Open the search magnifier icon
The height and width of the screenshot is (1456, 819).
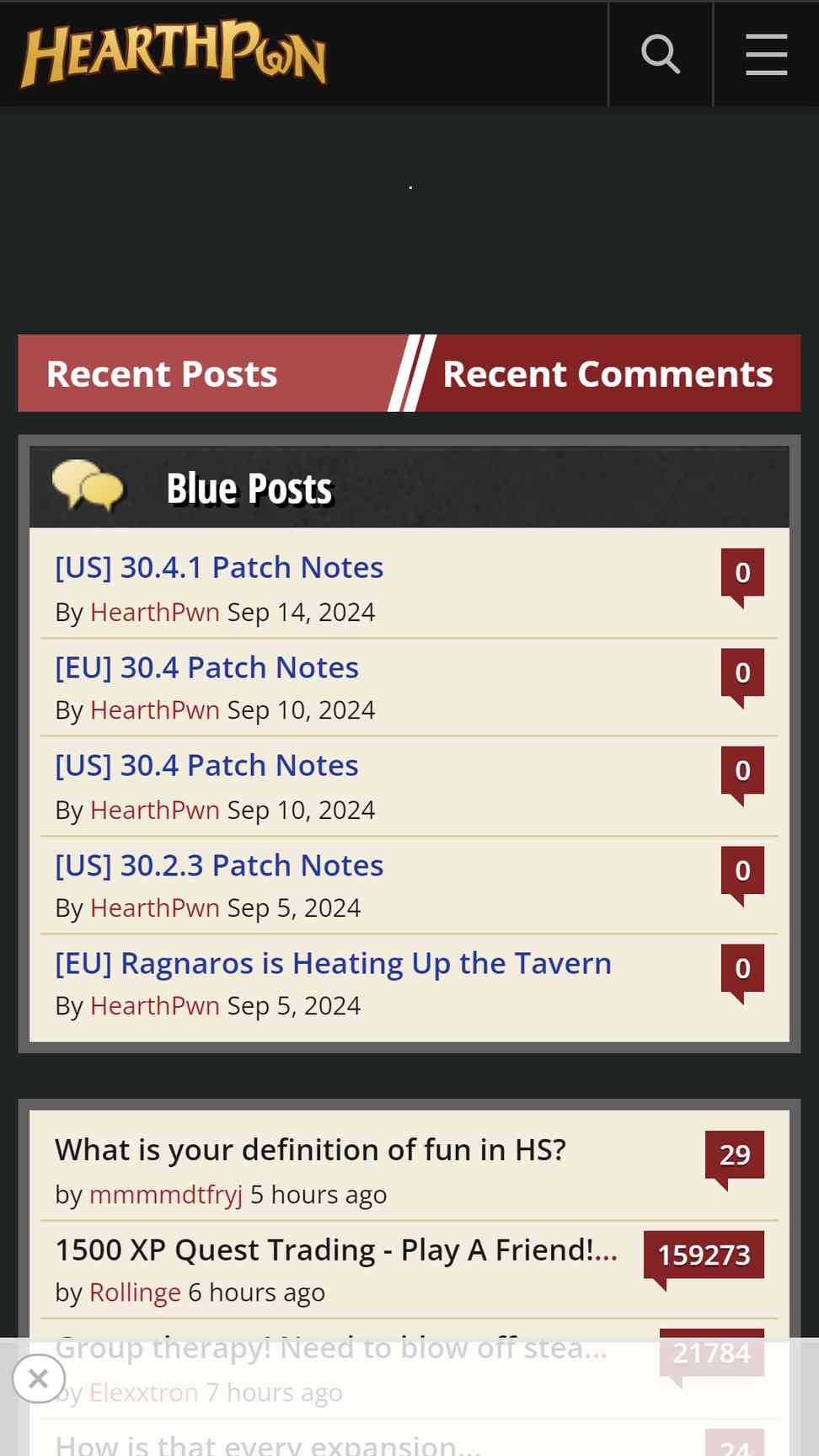(x=661, y=55)
